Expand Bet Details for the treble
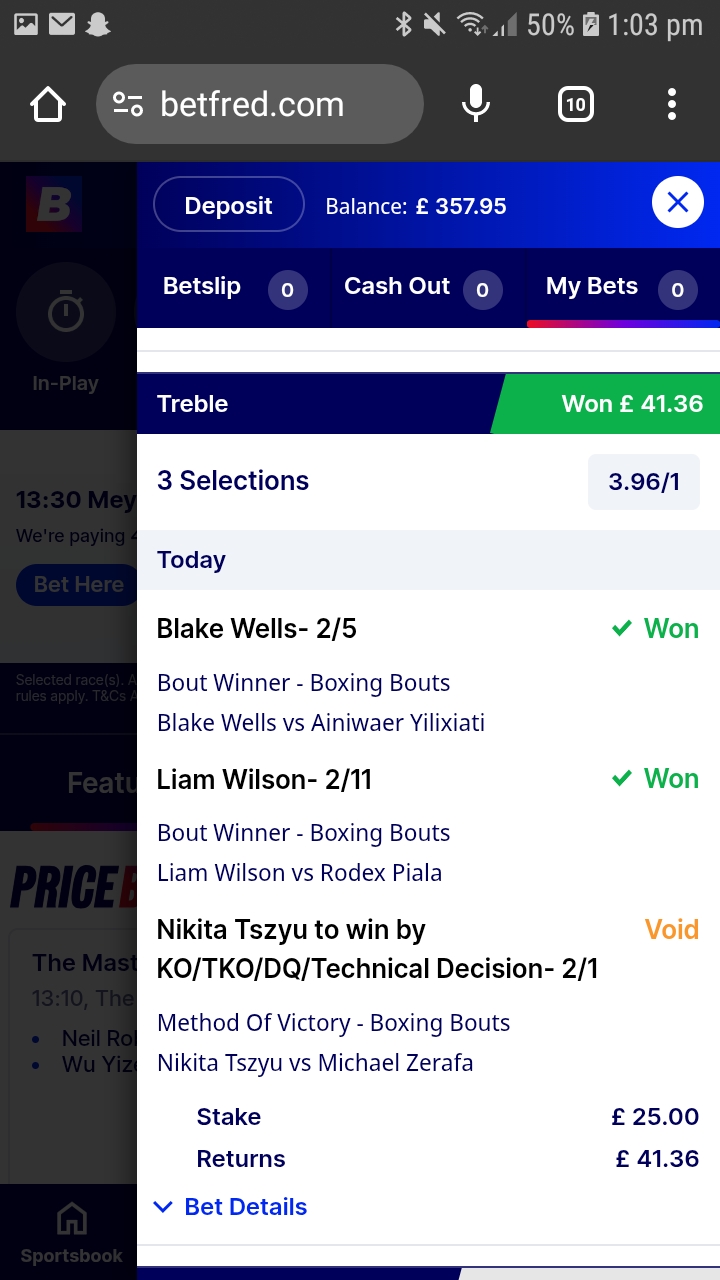Viewport: 720px width, 1280px height. [231, 1207]
